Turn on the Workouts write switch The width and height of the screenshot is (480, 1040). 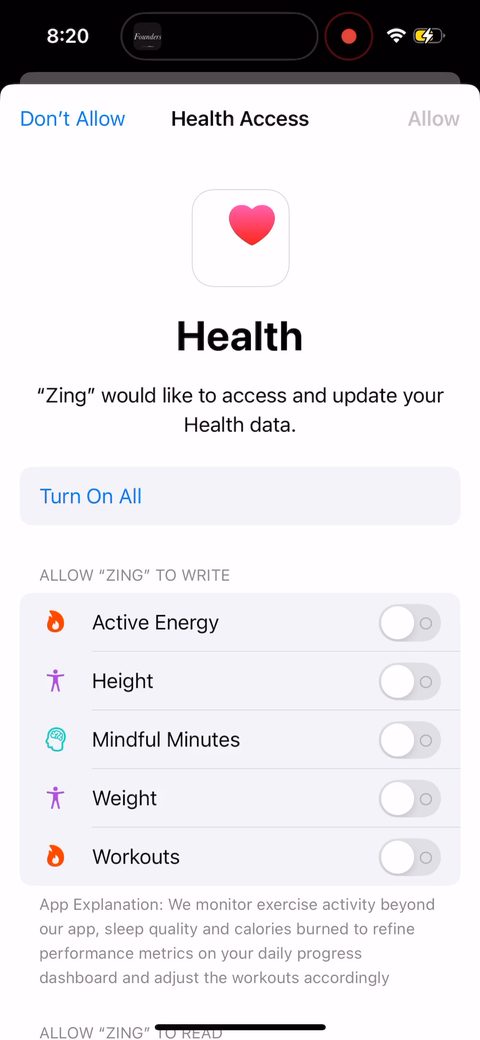pyautogui.click(x=410, y=857)
